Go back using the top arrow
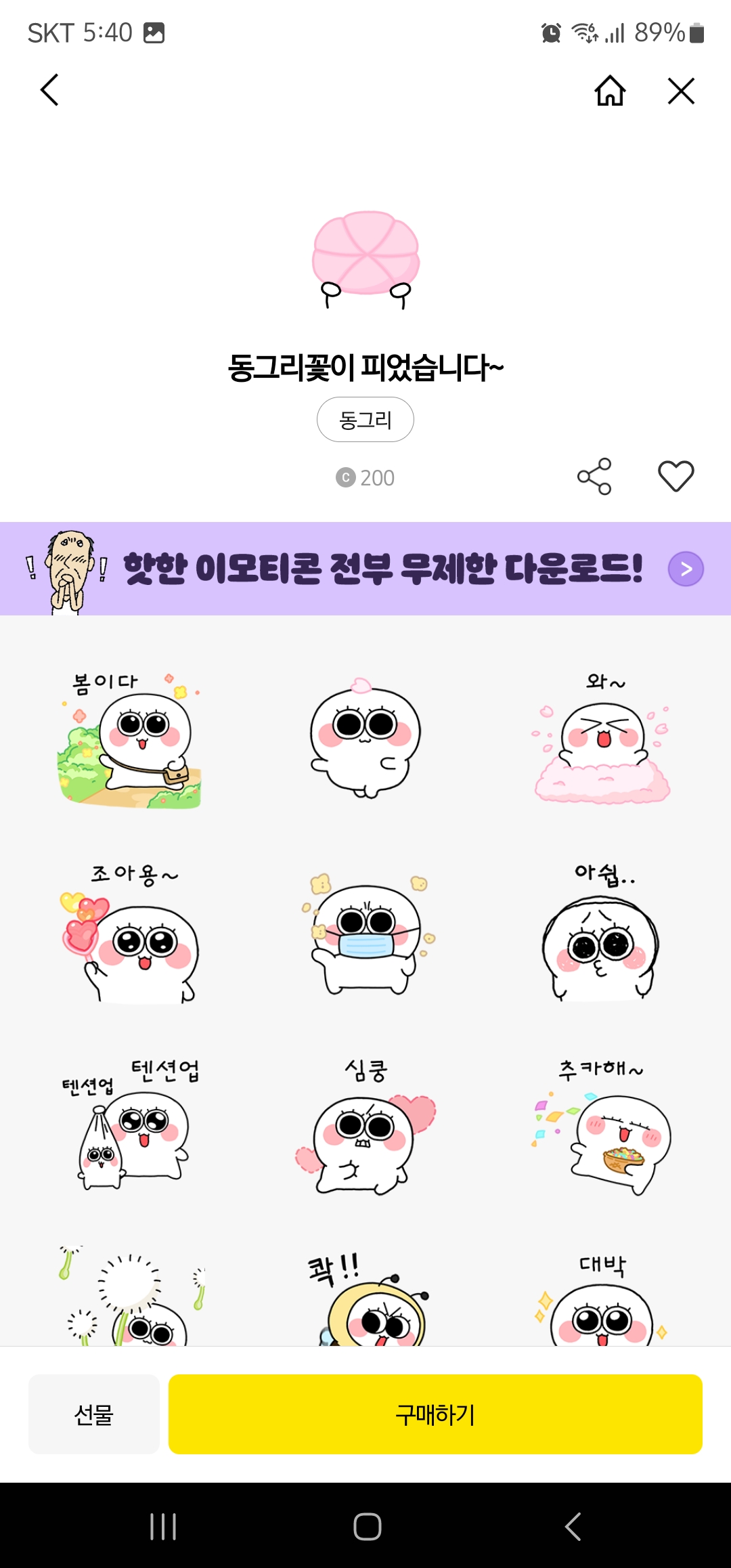The image size is (731, 1568). pyautogui.click(x=49, y=90)
